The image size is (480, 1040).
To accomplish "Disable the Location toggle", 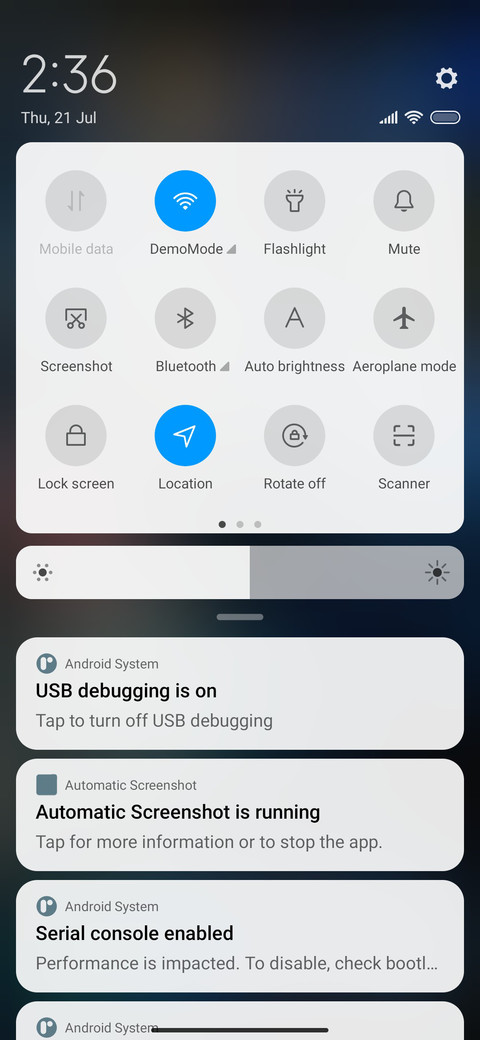I will (x=185, y=436).
